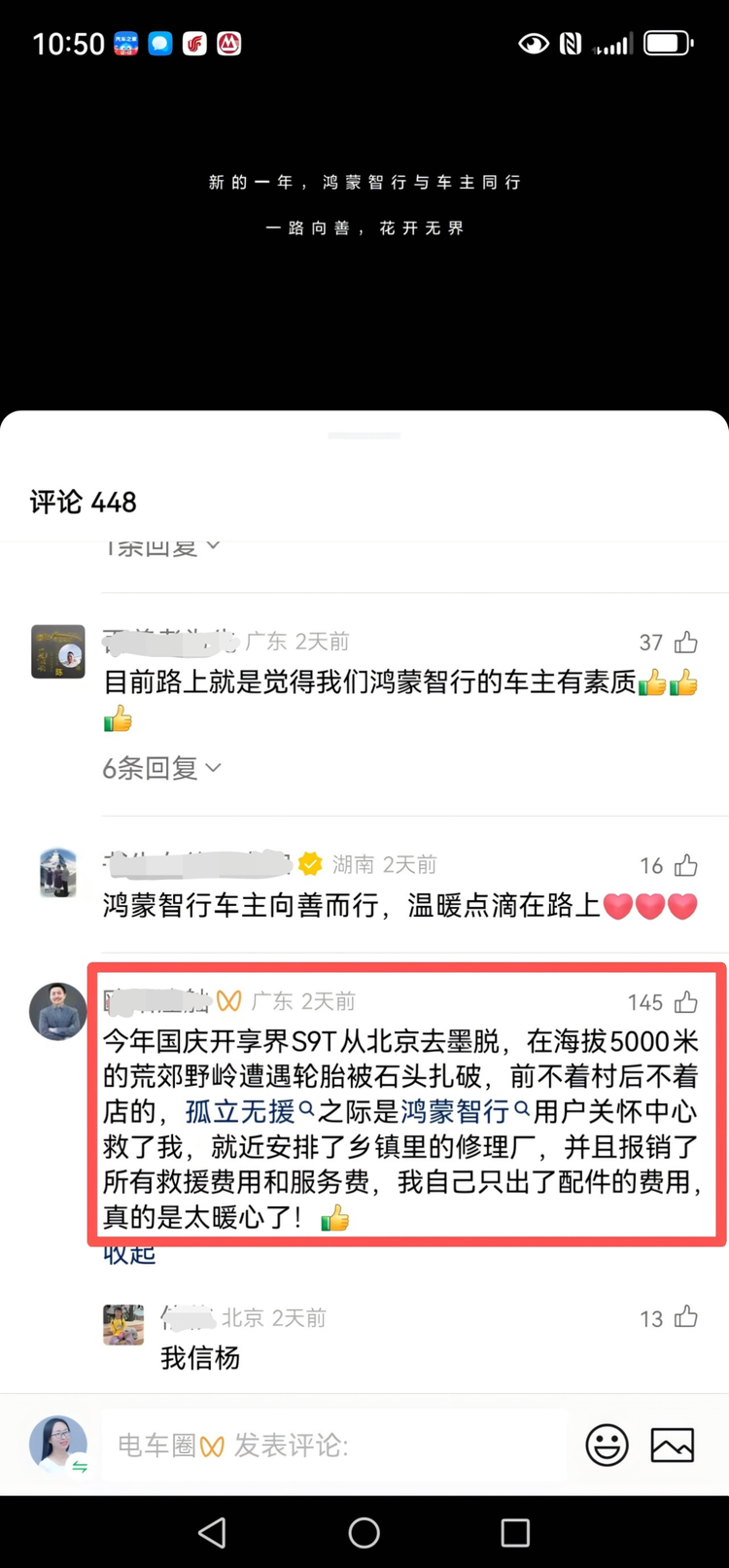Go back with system back button
The width and height of the screenshot is (729, 1568).
coord(212,1533)
